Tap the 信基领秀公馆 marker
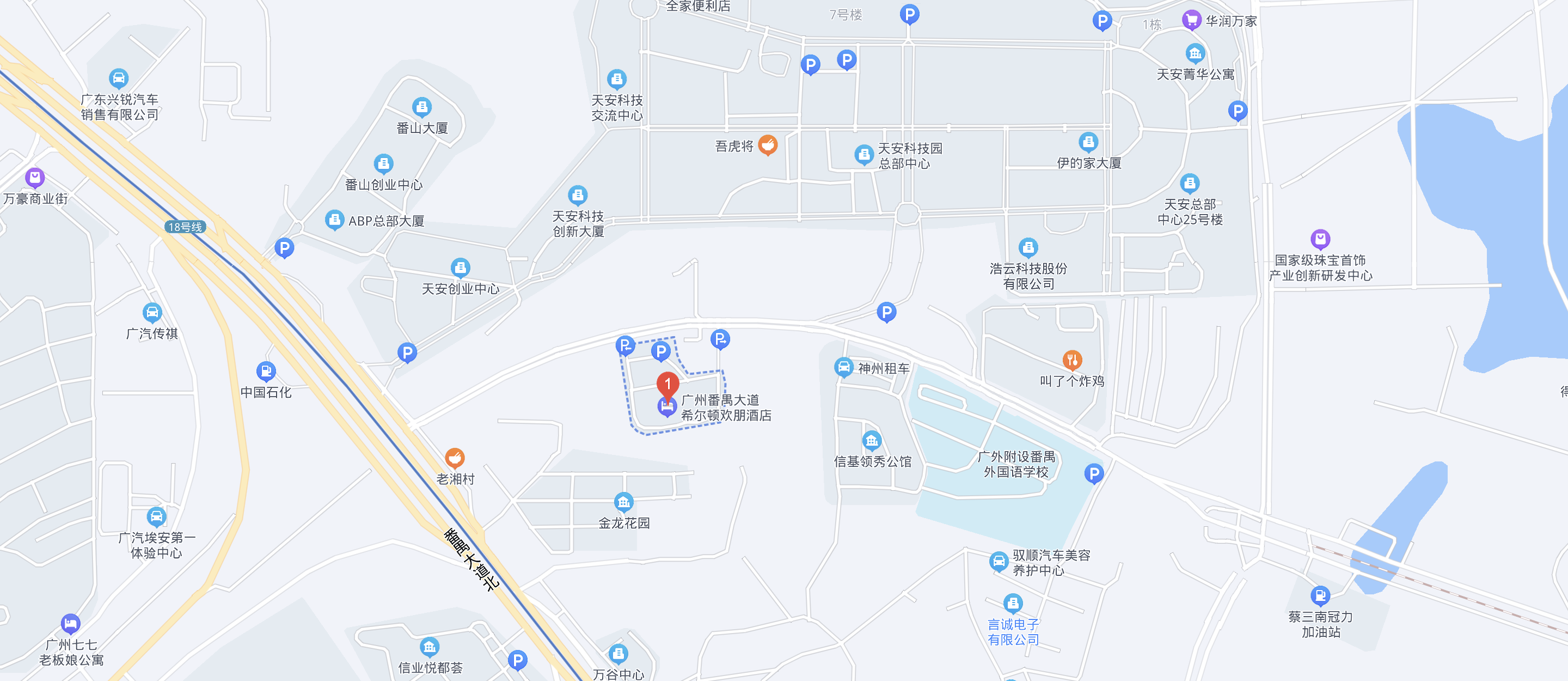This screenshot has width=1568, height=681. (x=871, y=440)
